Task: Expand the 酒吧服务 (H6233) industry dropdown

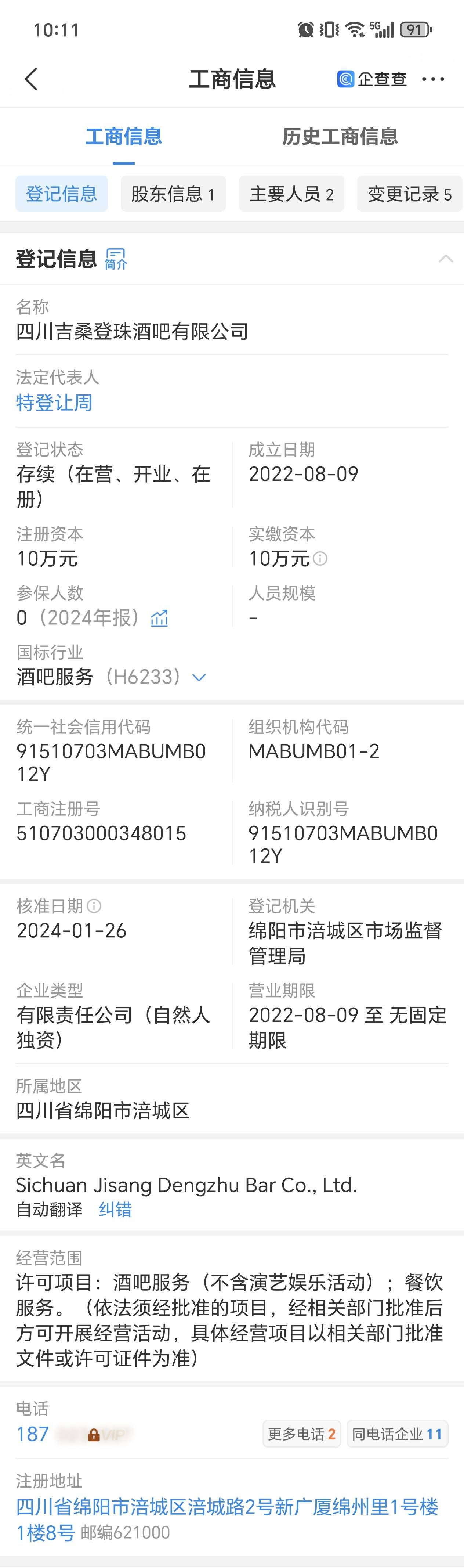Action: click(199, 677)
